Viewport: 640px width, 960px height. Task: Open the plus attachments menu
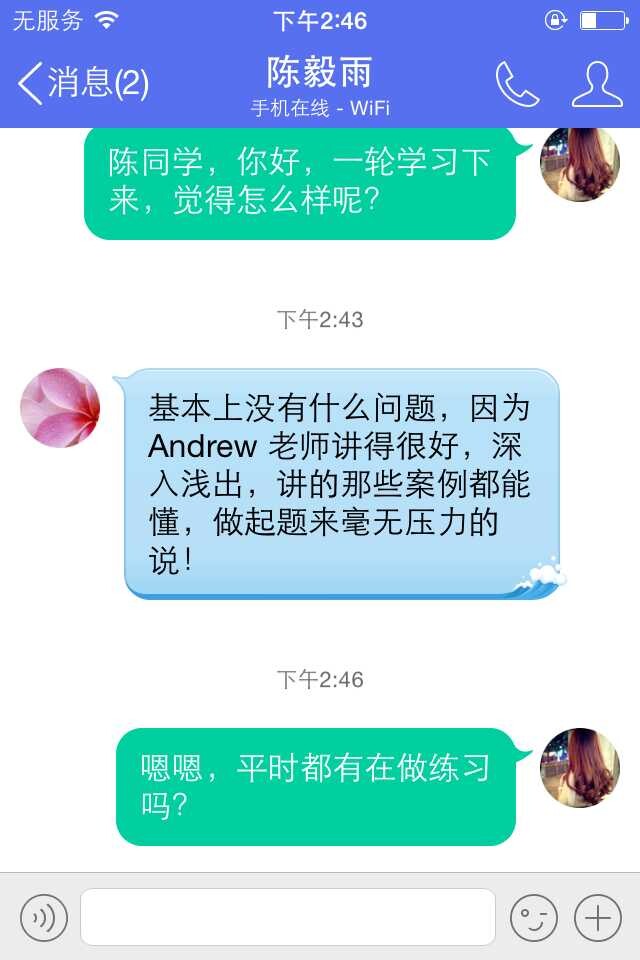pos(598,917)
